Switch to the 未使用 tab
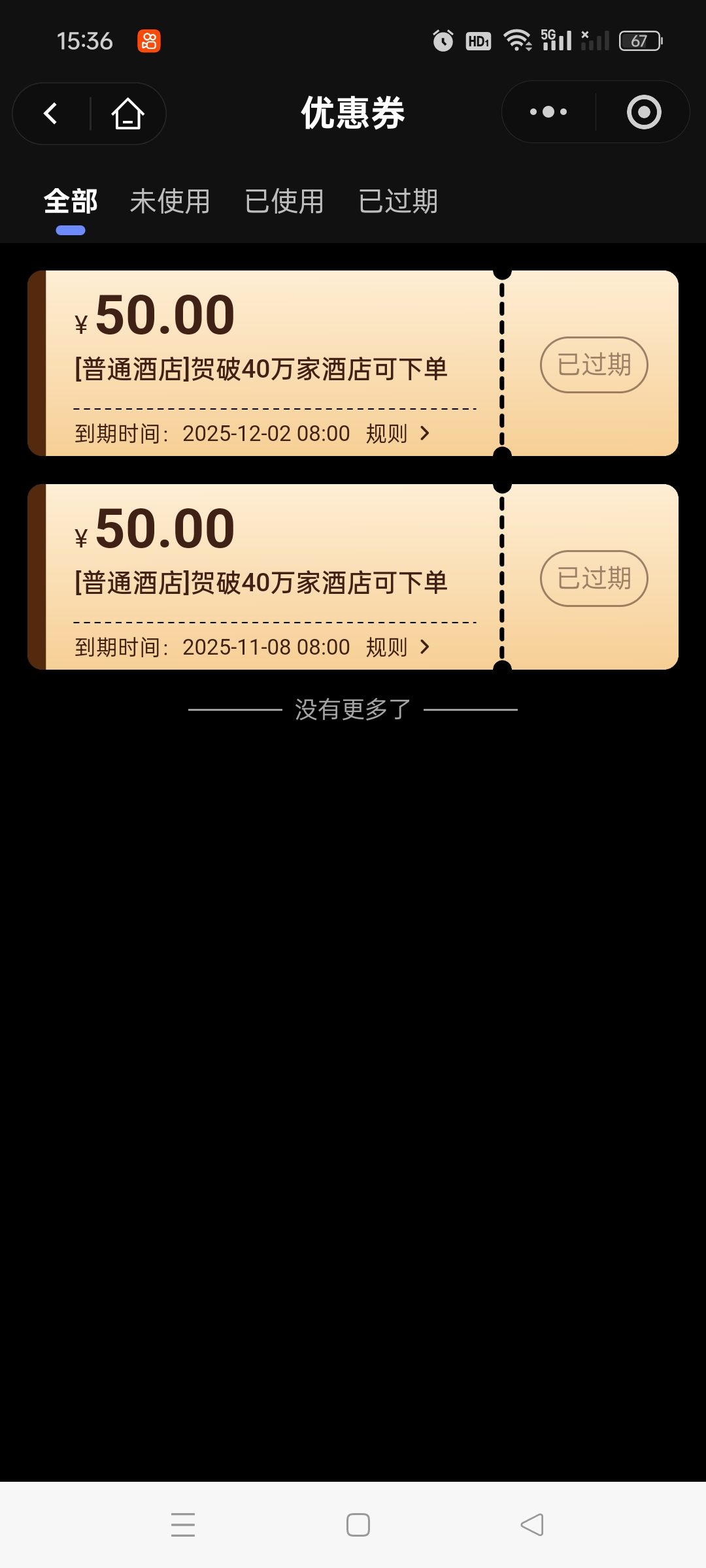Screen dimensions: 706x1568 pyautogui.click(x=169, y=203)
